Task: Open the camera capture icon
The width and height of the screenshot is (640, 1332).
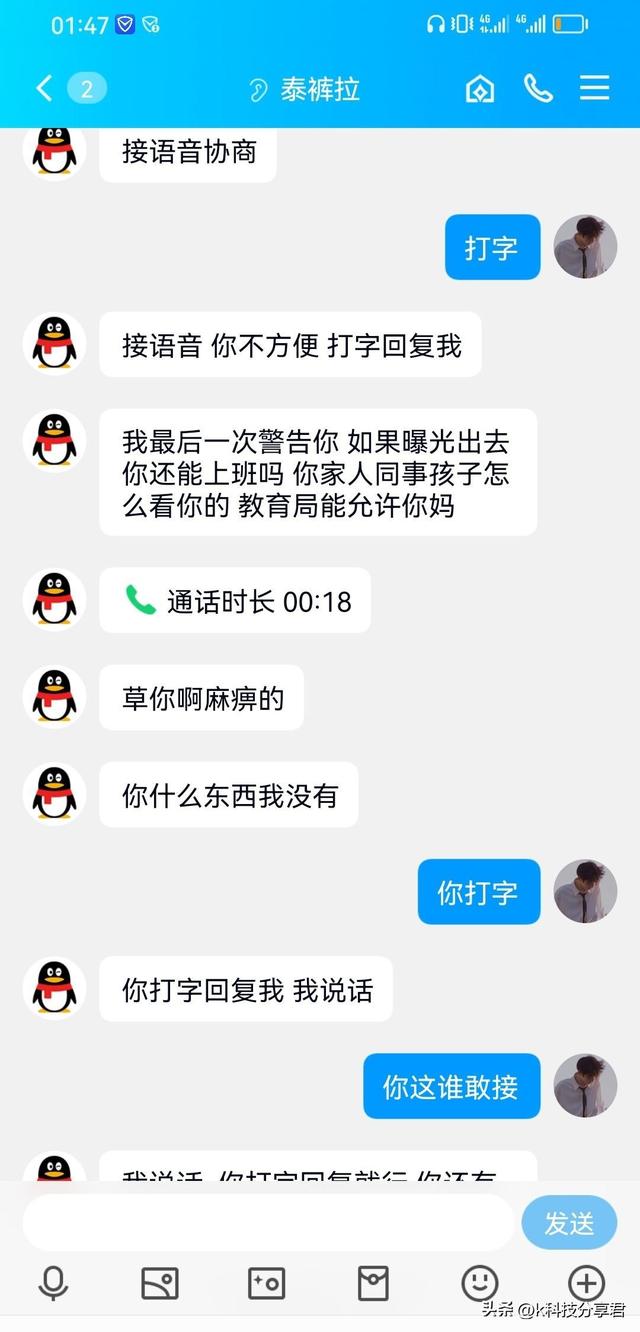Action: (267, 1283)
